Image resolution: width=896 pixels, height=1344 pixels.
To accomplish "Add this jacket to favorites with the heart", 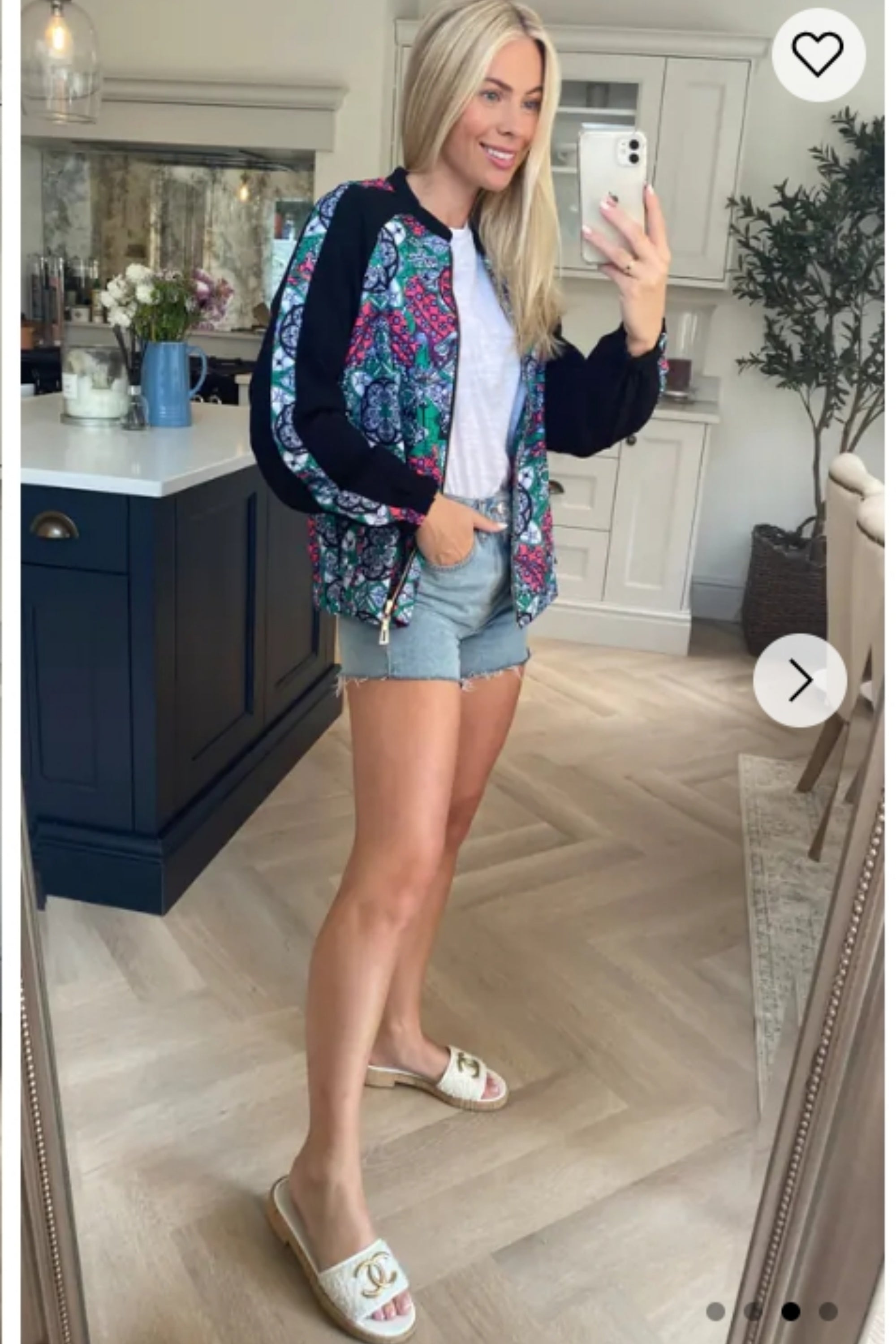I will (x=818, y=54).
